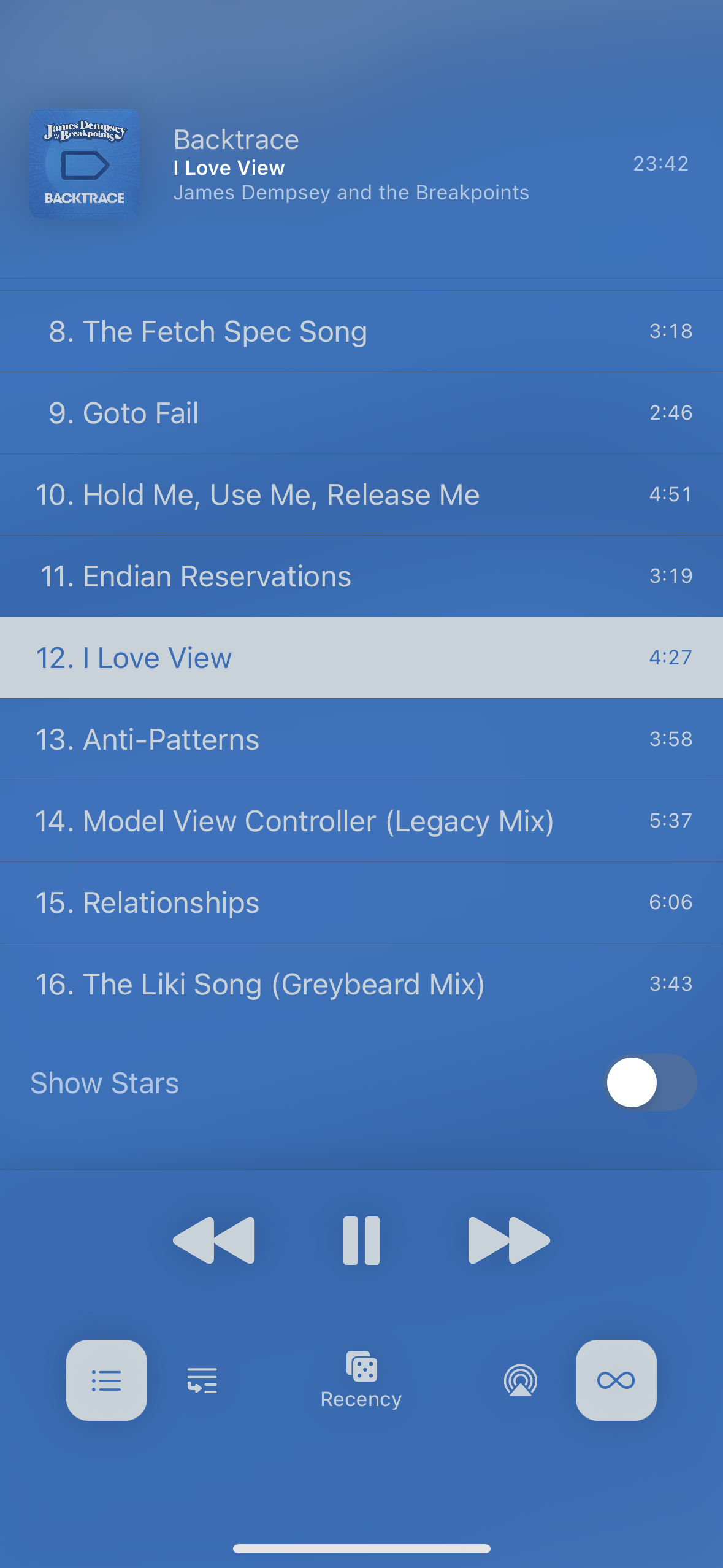Open the Backtrace album artwork
Screen dimensions: 723x1568
point(85,164)
